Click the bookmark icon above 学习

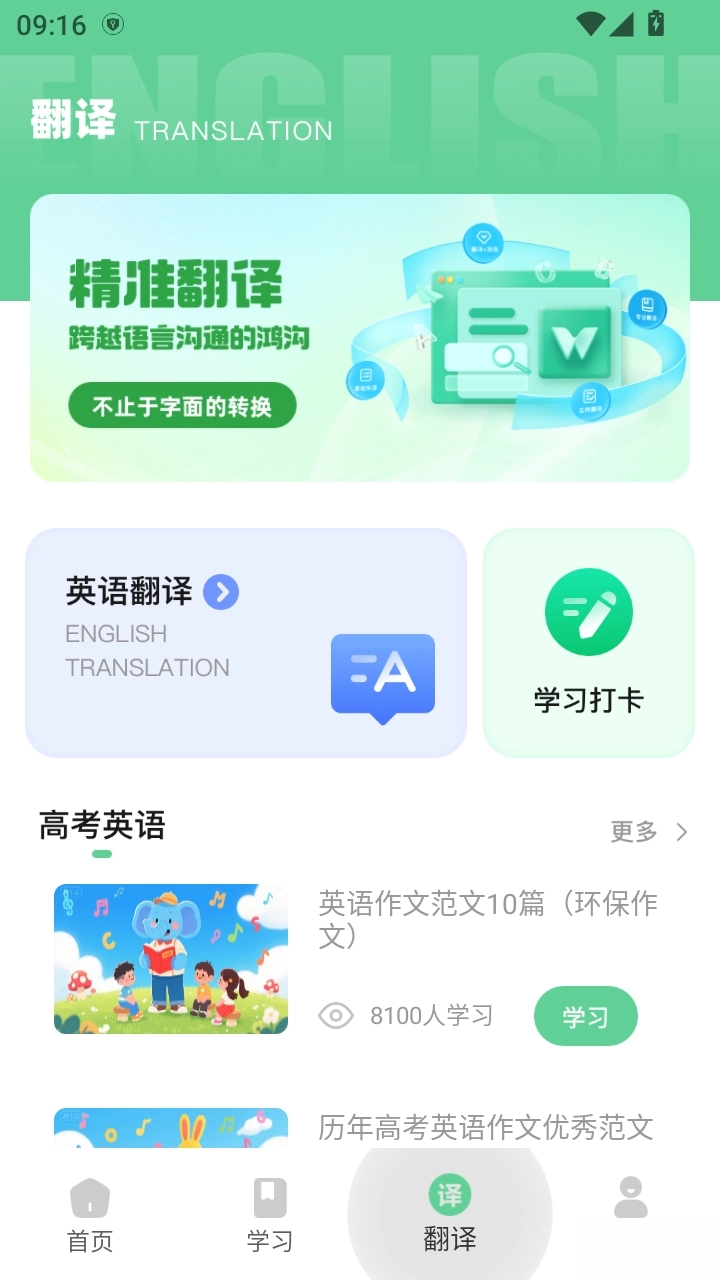click(270, 1194)
